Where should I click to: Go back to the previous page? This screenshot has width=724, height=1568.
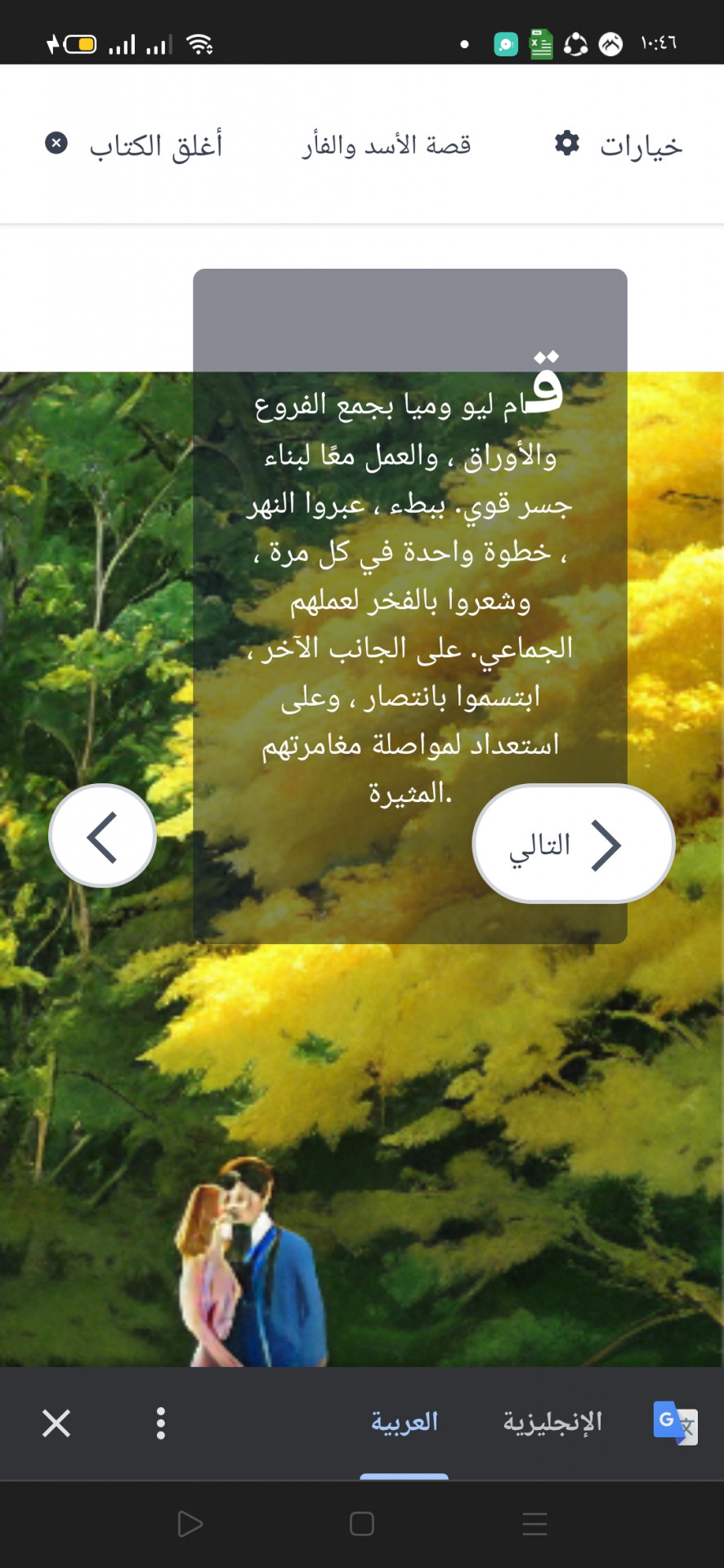[x=103, y=836]
